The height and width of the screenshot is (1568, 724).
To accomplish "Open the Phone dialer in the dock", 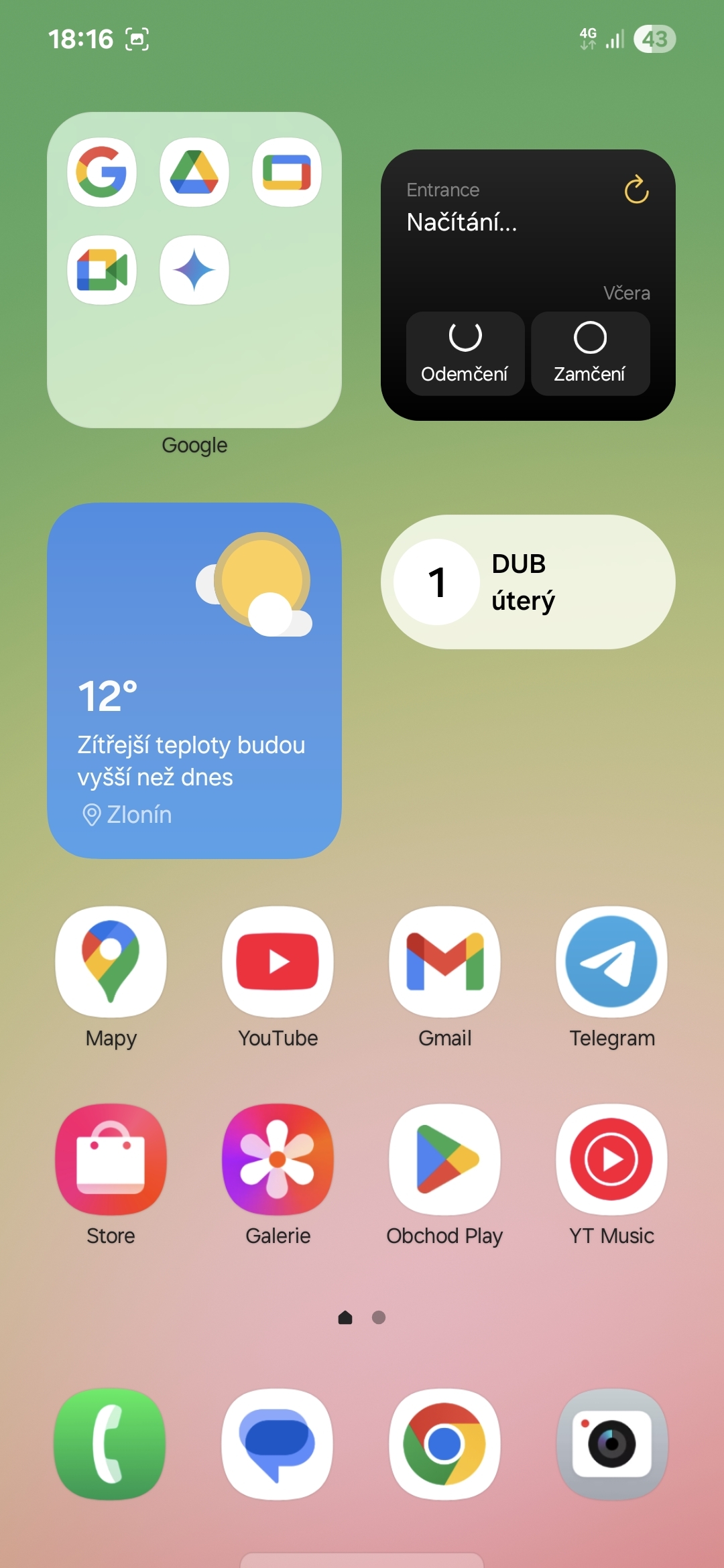I will [110, 1443].
